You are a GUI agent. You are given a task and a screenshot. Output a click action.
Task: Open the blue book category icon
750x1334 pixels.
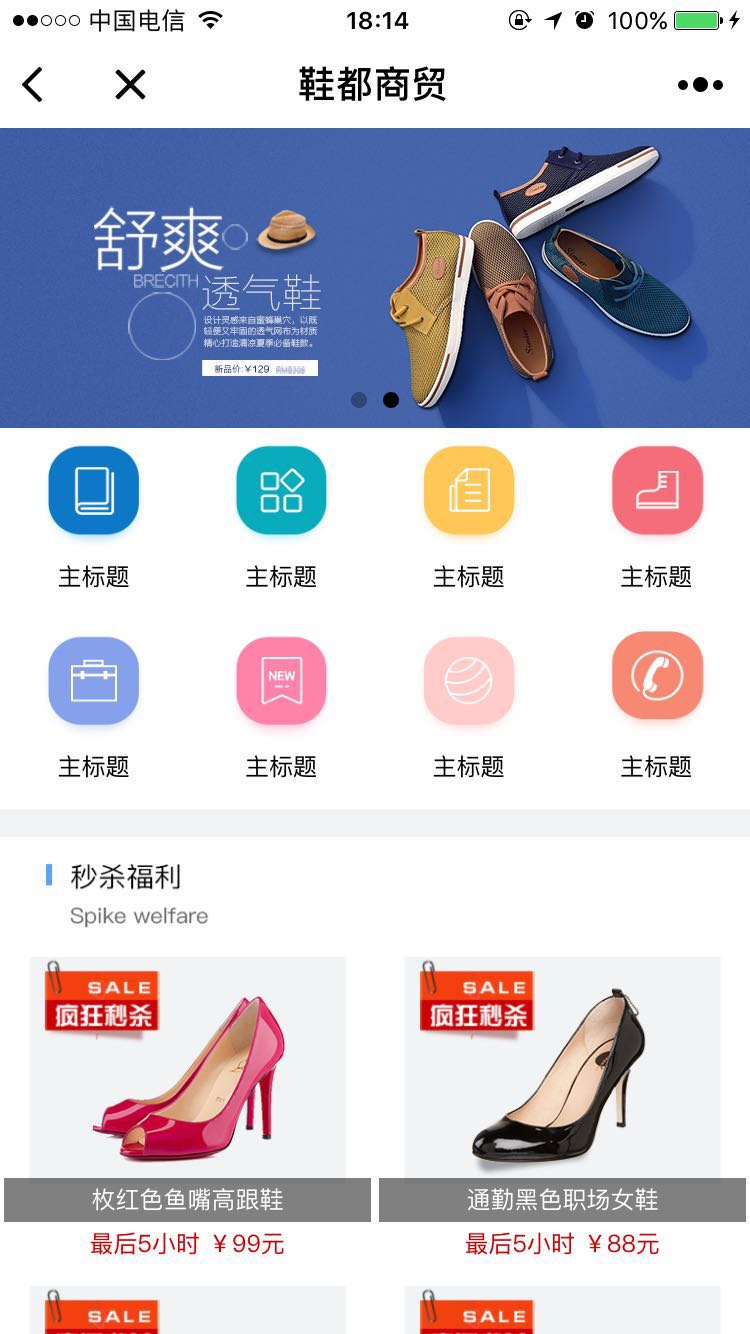(x=94, y=491)
